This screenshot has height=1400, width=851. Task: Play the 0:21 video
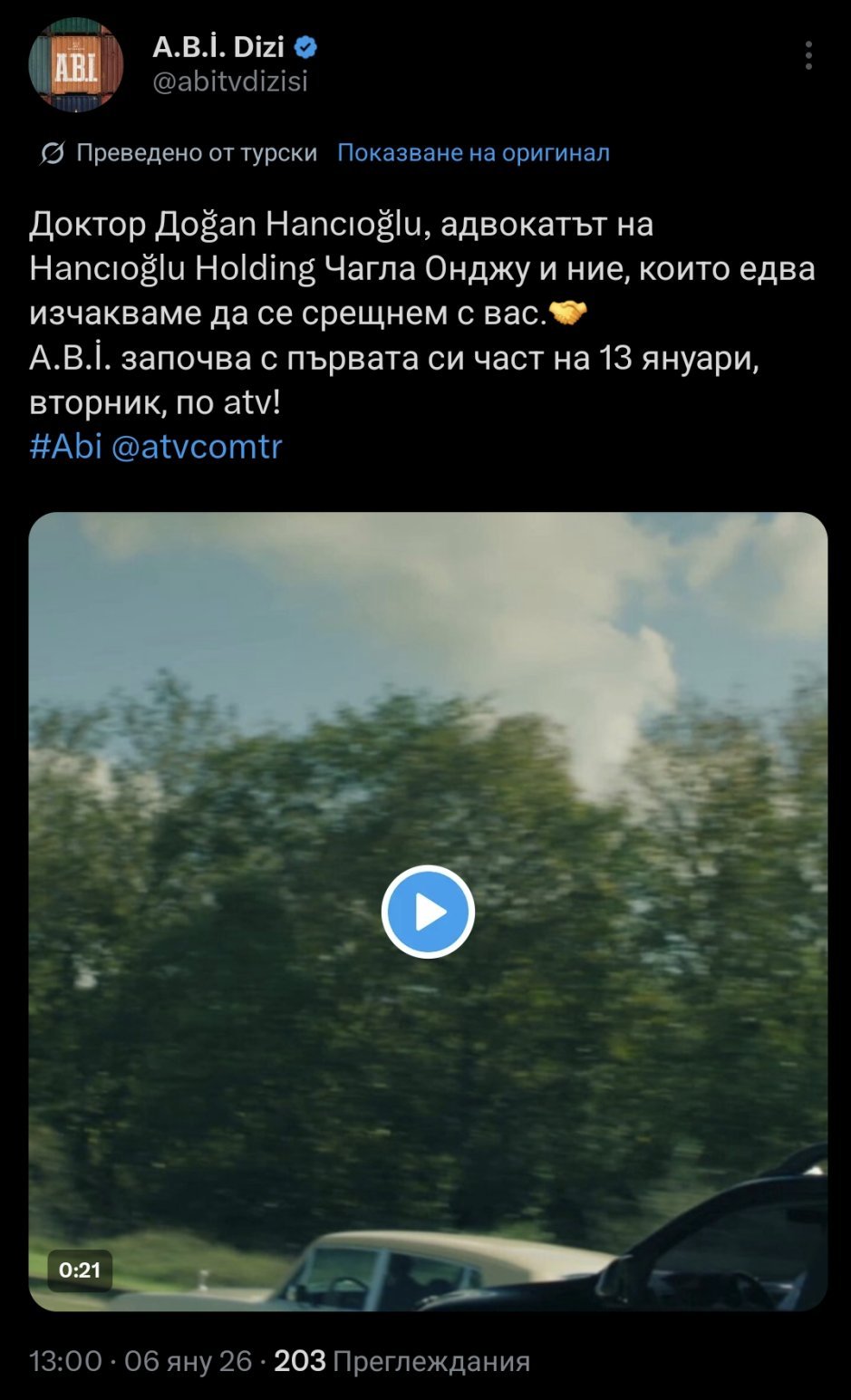point(428,912)
